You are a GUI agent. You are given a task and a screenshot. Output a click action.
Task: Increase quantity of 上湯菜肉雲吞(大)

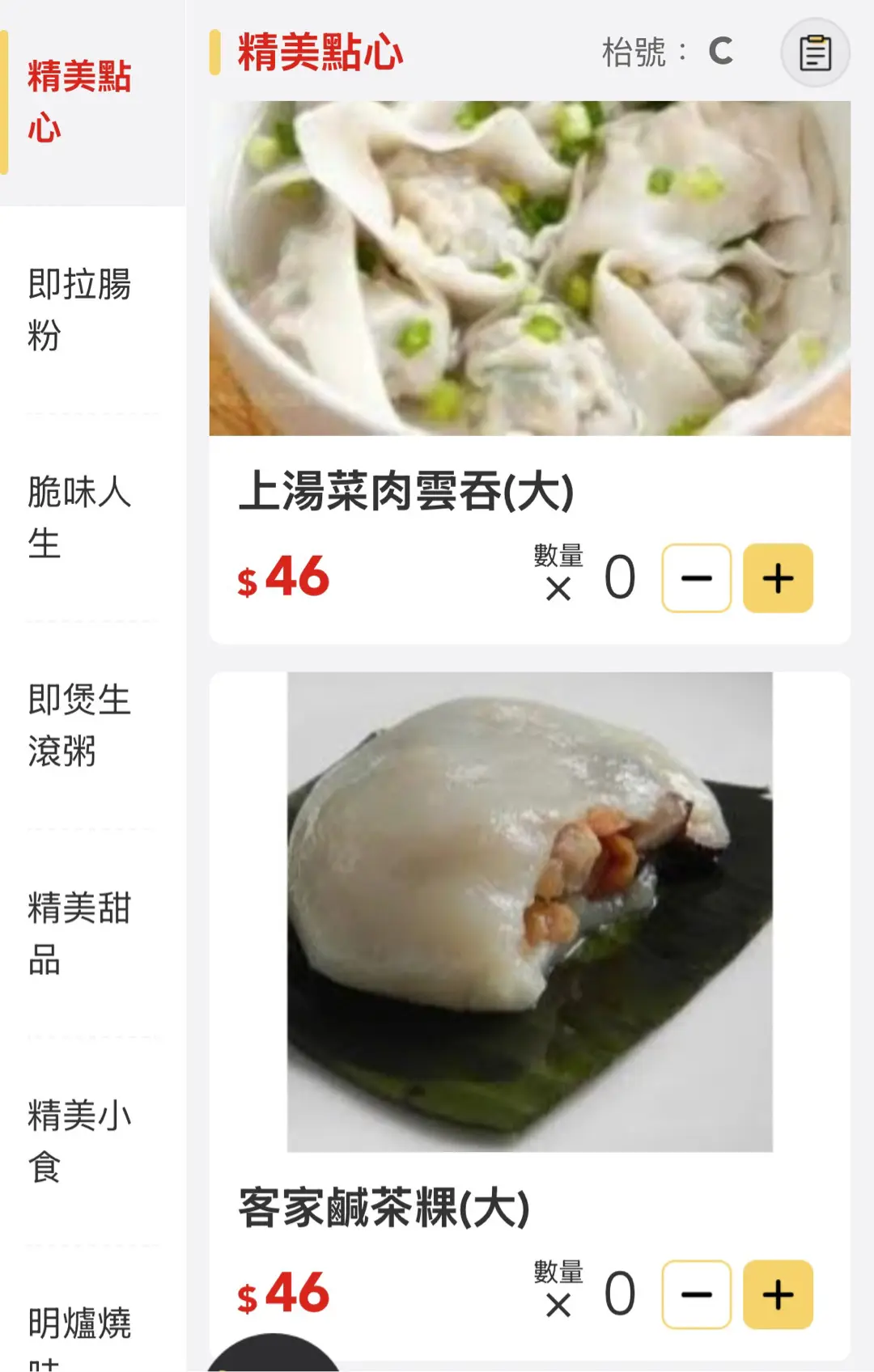coord(778,578)
